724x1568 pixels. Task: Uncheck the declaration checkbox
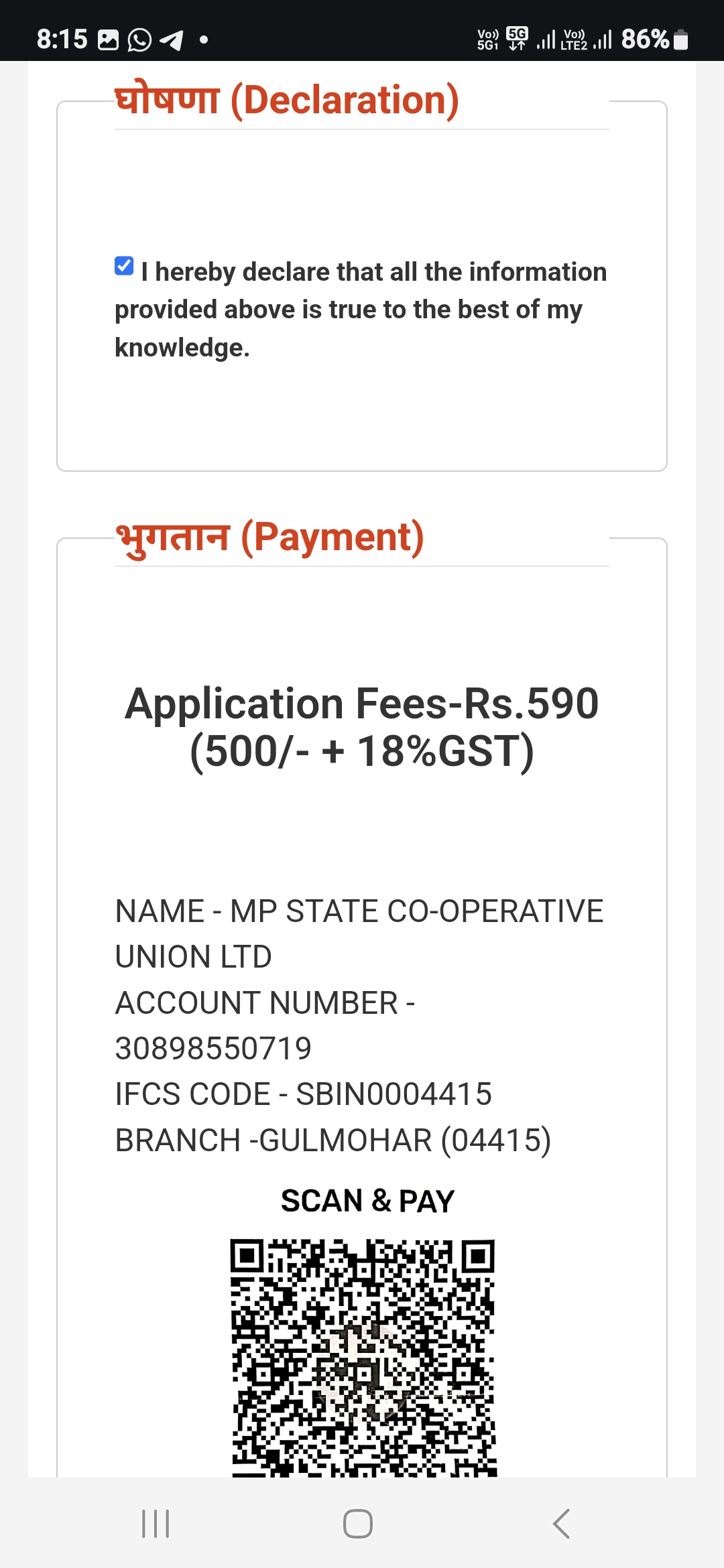coord(124,266)
